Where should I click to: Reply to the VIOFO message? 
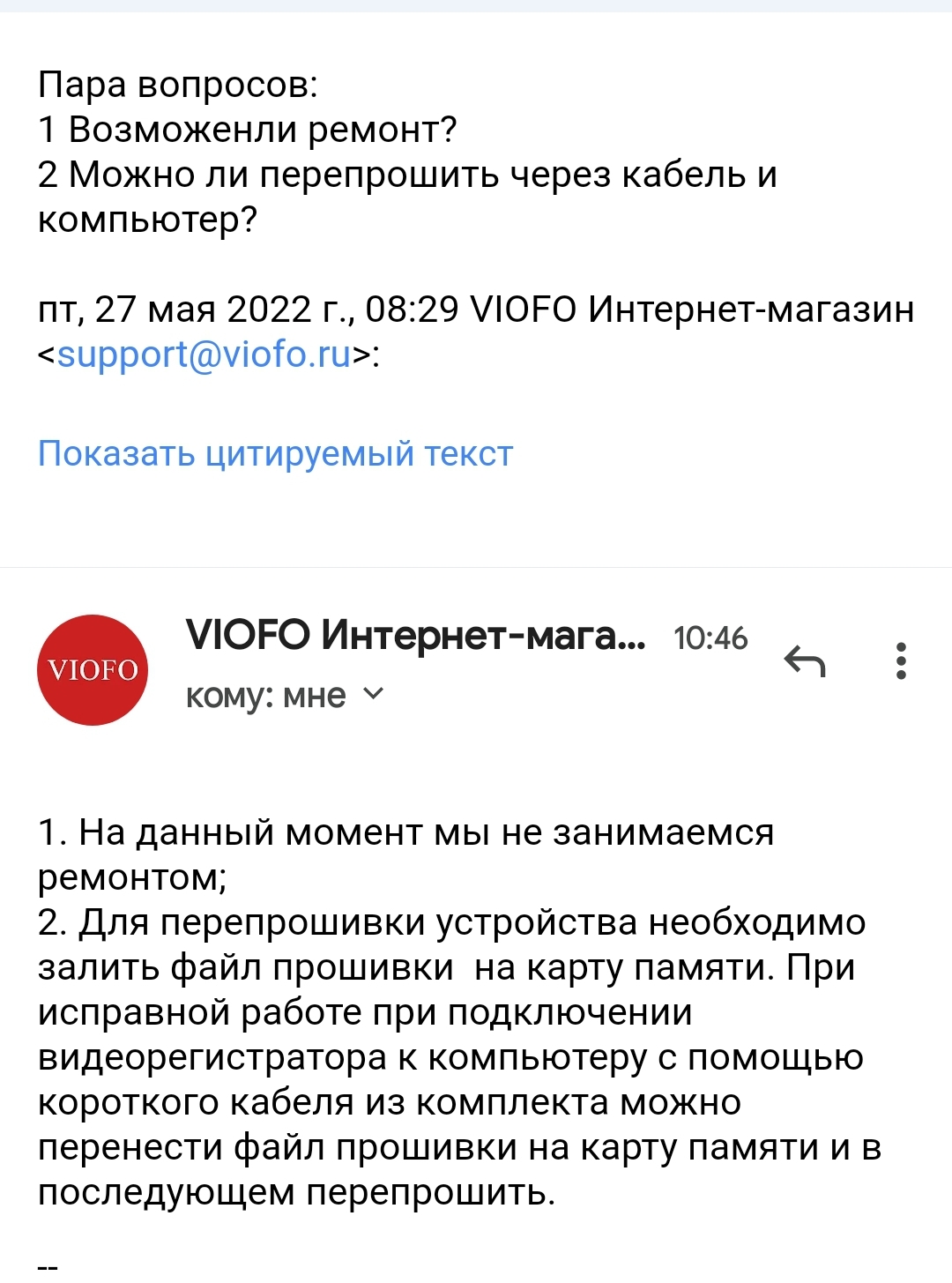804,660
